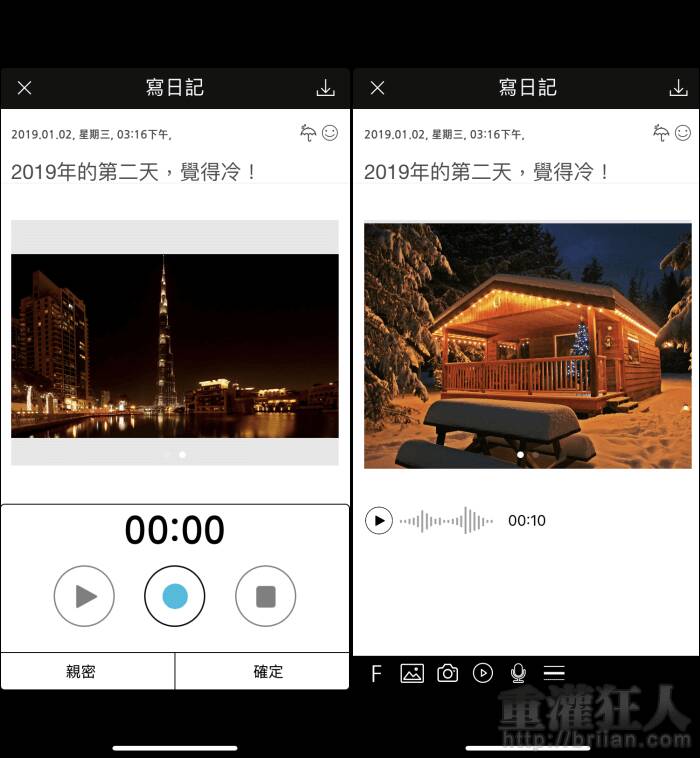Play the 00:10 audio clip
The width and height of the screenshot is (700, 758).
pos(379,521)
